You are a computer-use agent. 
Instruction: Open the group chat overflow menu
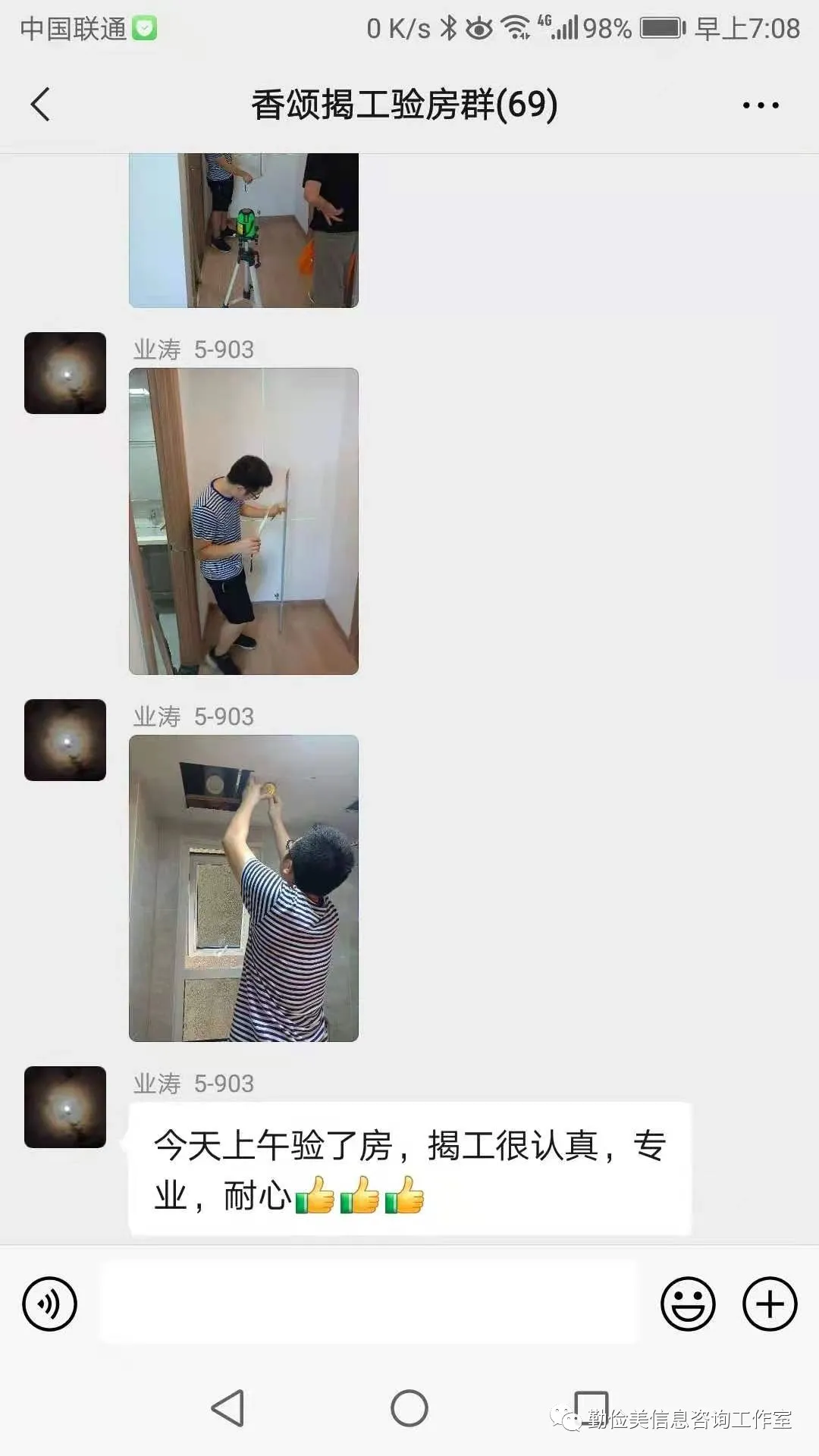point(761,105)
